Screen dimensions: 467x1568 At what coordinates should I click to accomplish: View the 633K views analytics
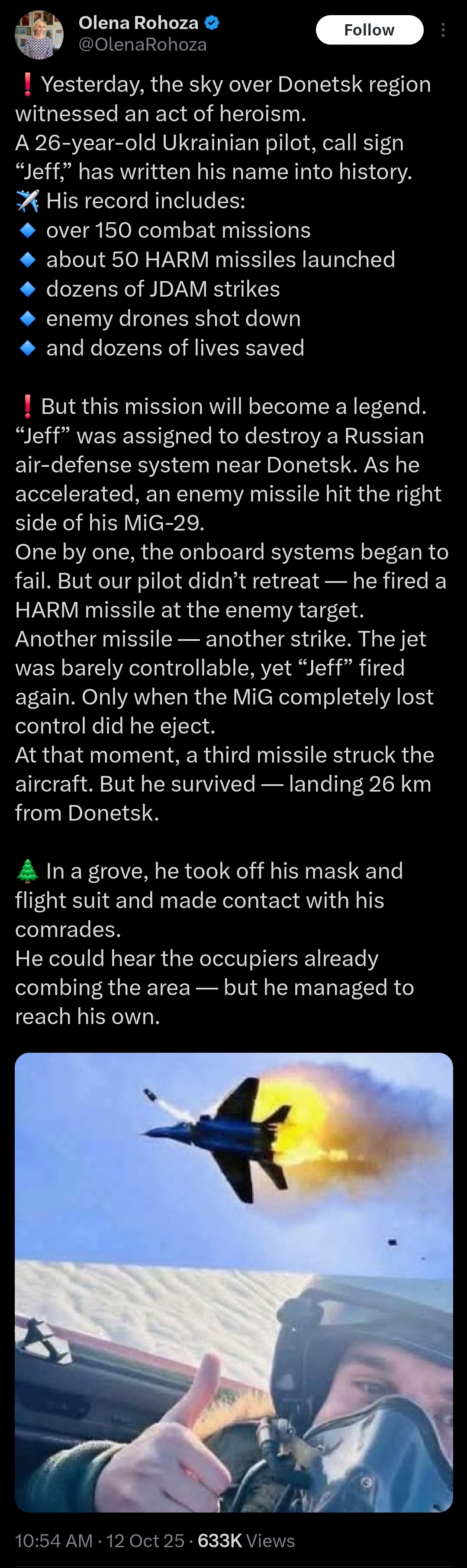click(246, 1540)
